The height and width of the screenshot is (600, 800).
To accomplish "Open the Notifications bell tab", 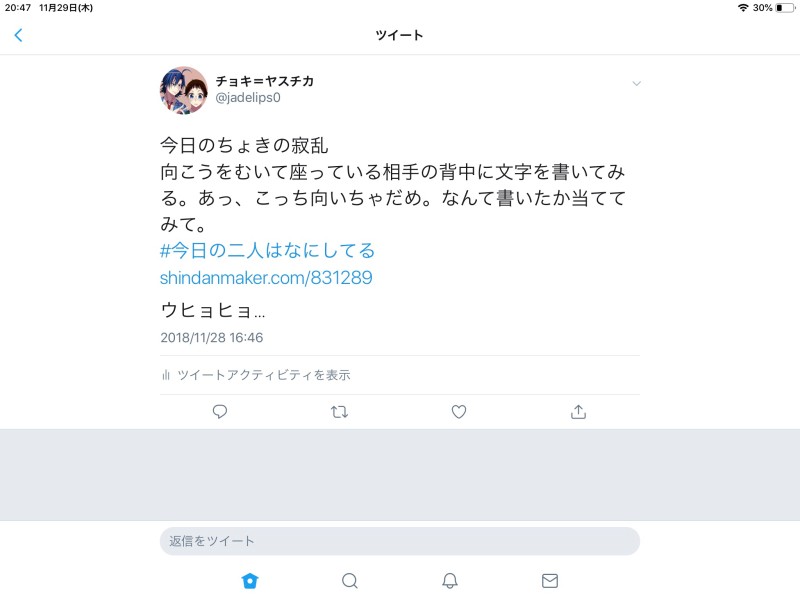I will coord(450,581).
